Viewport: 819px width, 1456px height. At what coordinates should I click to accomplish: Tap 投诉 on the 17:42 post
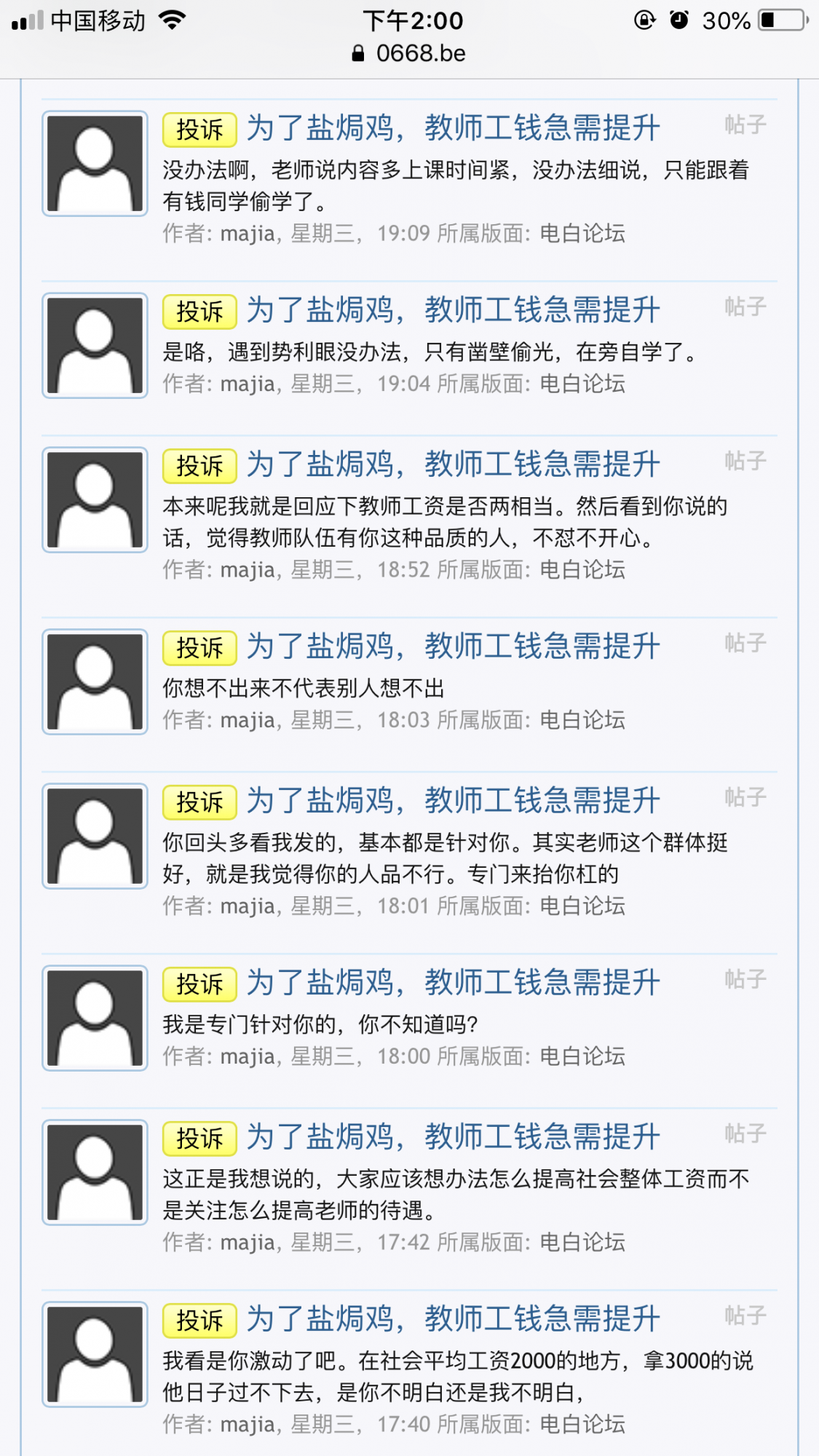click(x=199, y=1139)
